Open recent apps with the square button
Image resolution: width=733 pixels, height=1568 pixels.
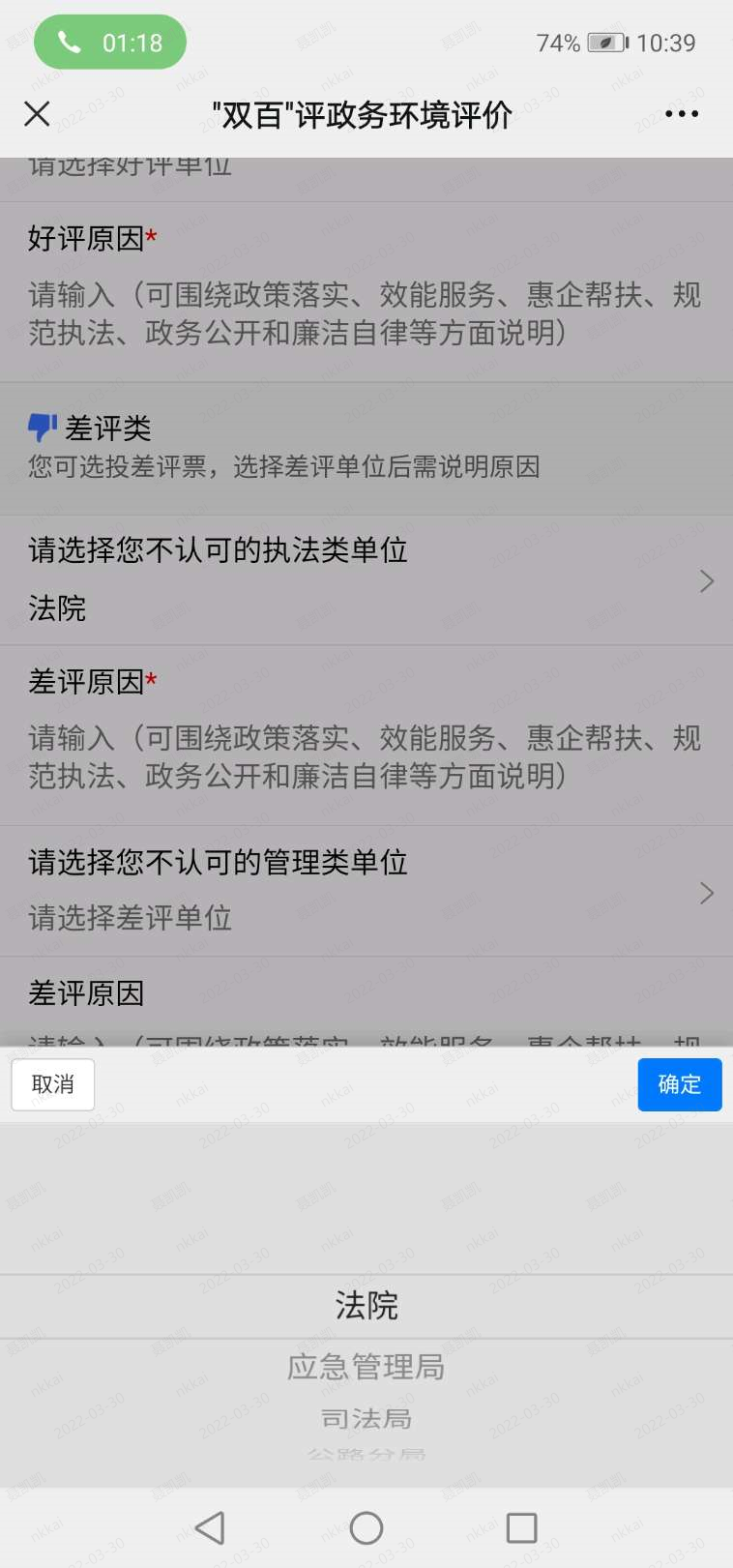[x=521, y=1528]
